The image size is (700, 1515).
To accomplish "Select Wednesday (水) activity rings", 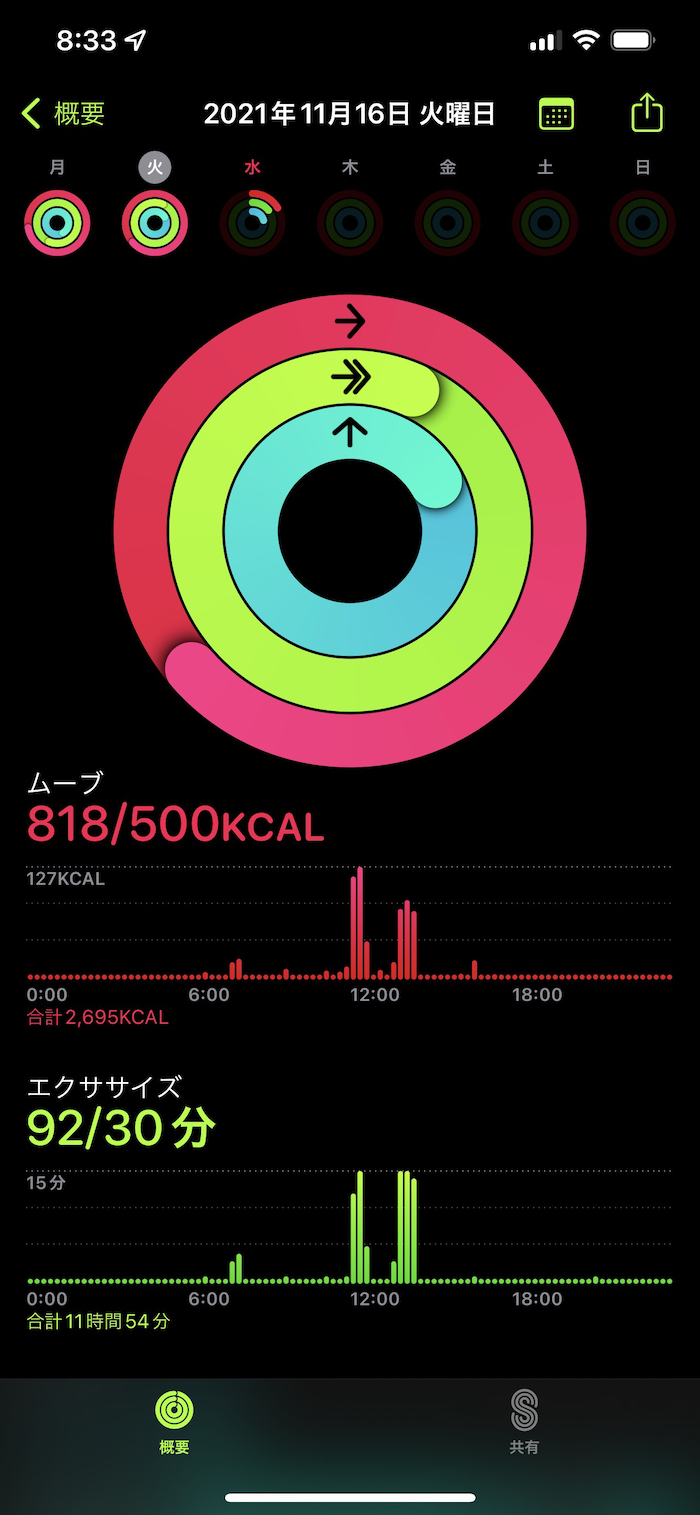I will tap(252, 222).
